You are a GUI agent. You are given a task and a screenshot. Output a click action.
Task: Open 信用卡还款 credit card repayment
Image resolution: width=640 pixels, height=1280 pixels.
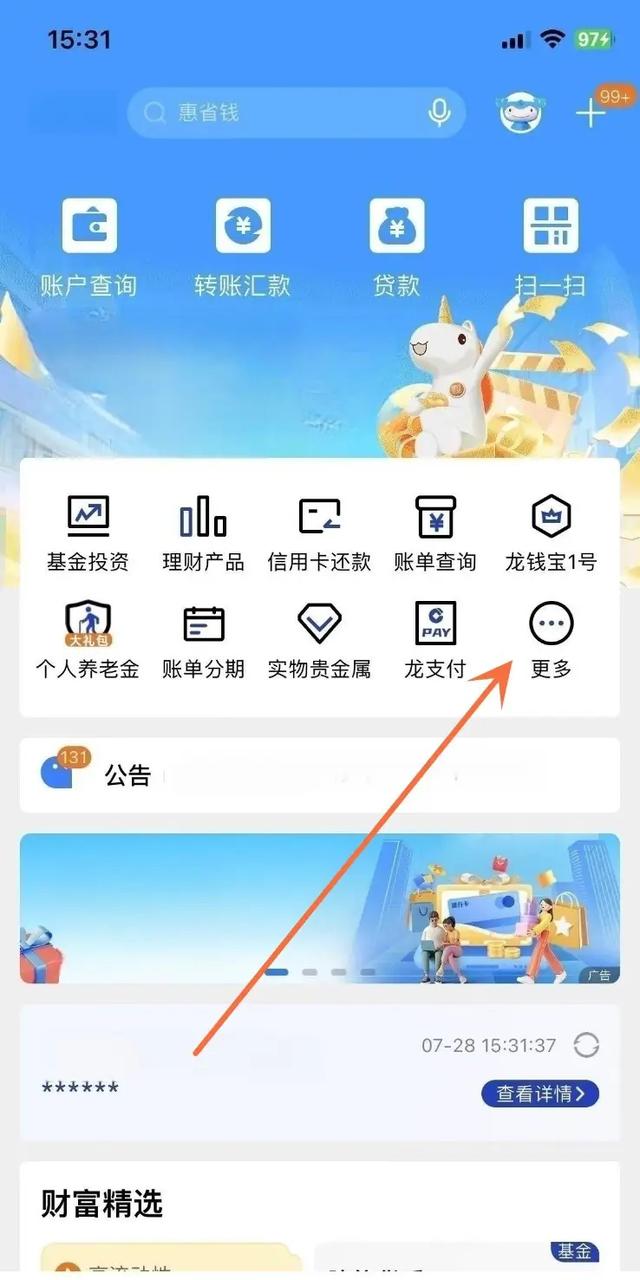[319, 534]
